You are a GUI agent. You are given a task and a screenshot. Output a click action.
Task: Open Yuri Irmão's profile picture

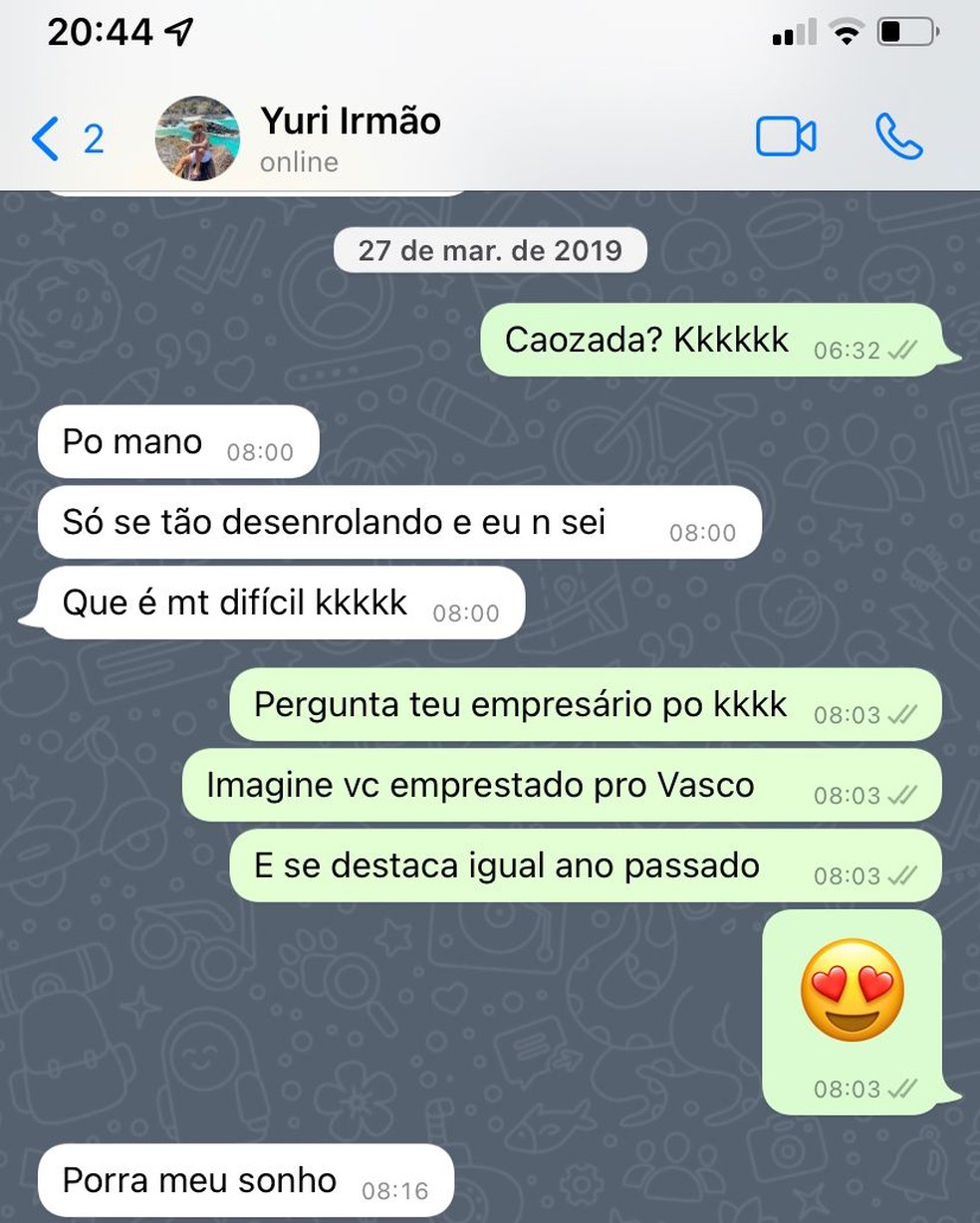click(197, 138)
